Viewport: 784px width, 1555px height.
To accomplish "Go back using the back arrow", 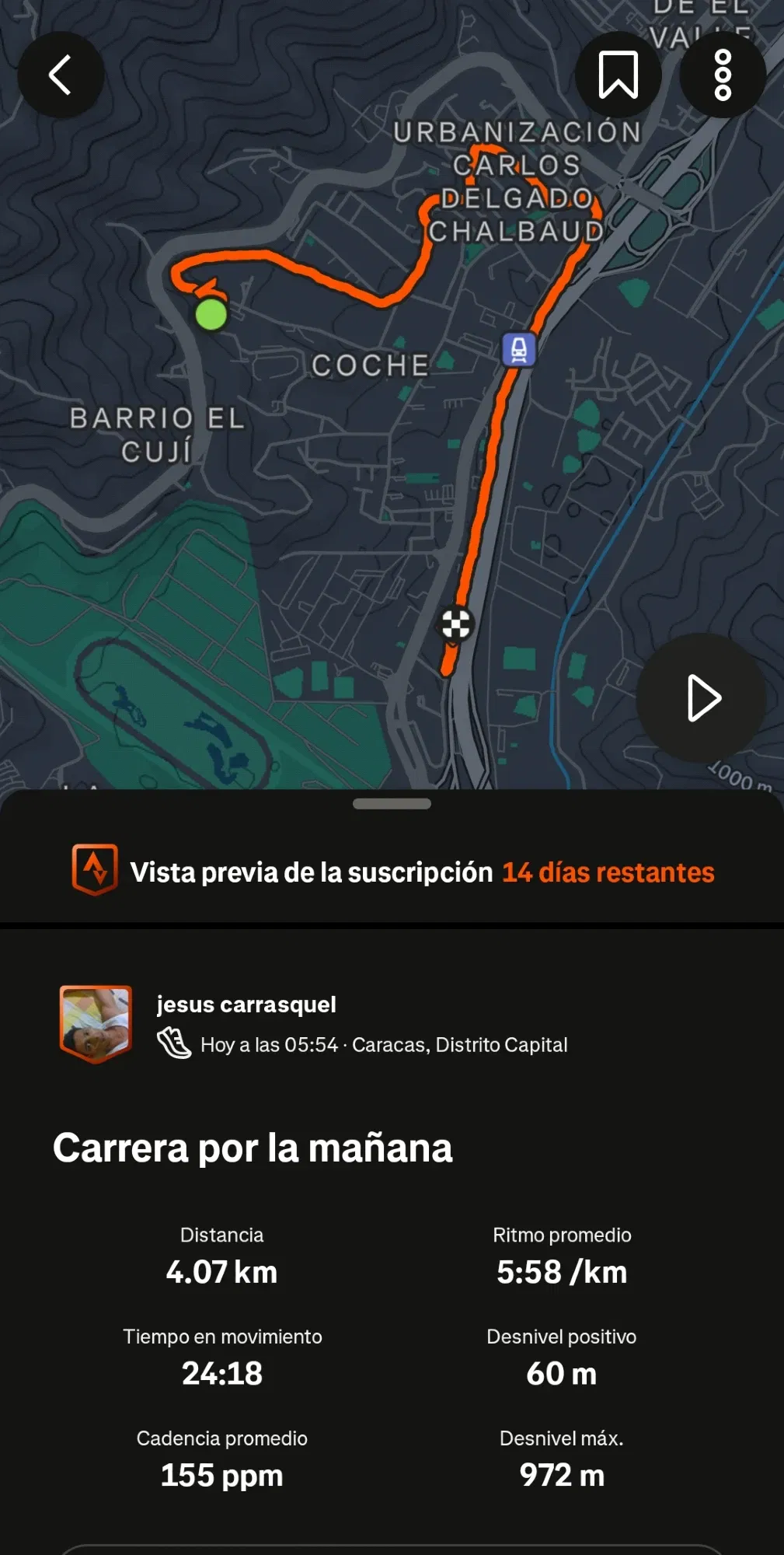I will 61,75.
